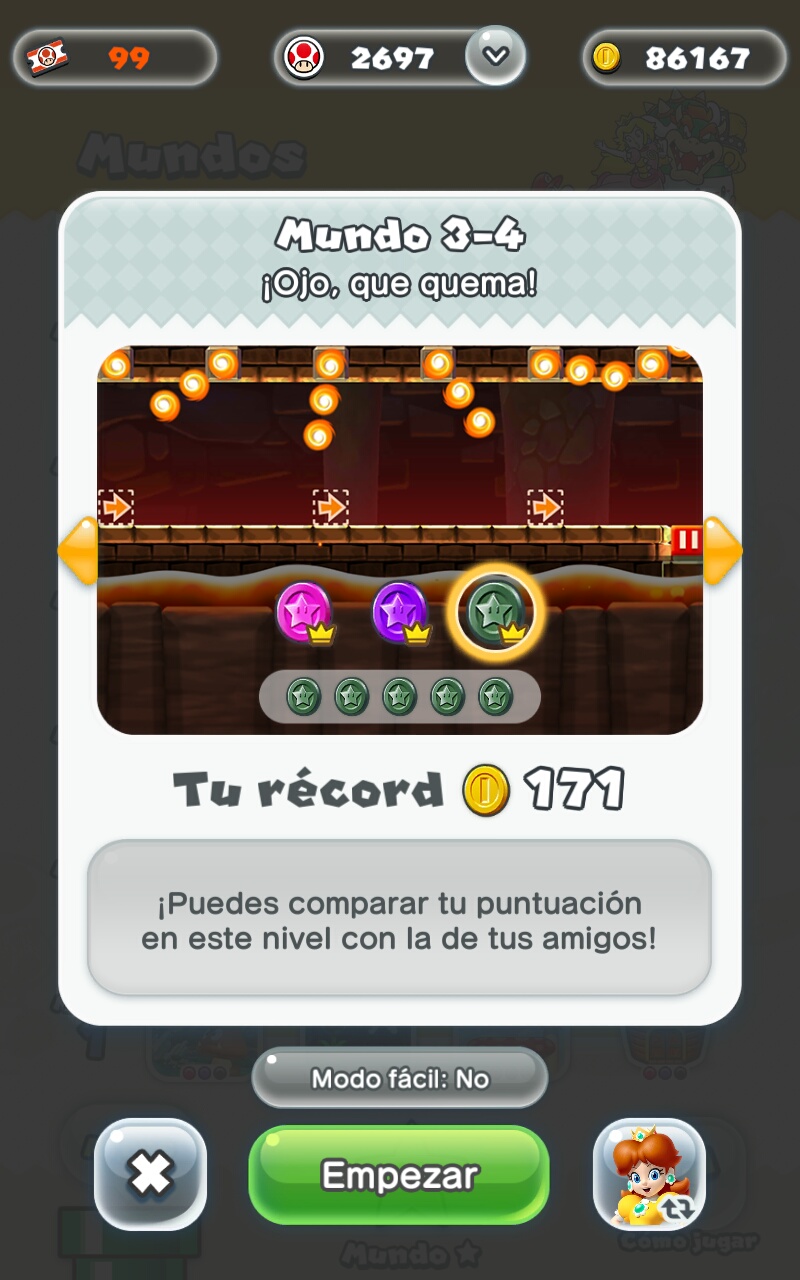The height and width of the screenshot is (1280, 800).
Task: Select the purple coin challenge
Action: tap(400, 612)
